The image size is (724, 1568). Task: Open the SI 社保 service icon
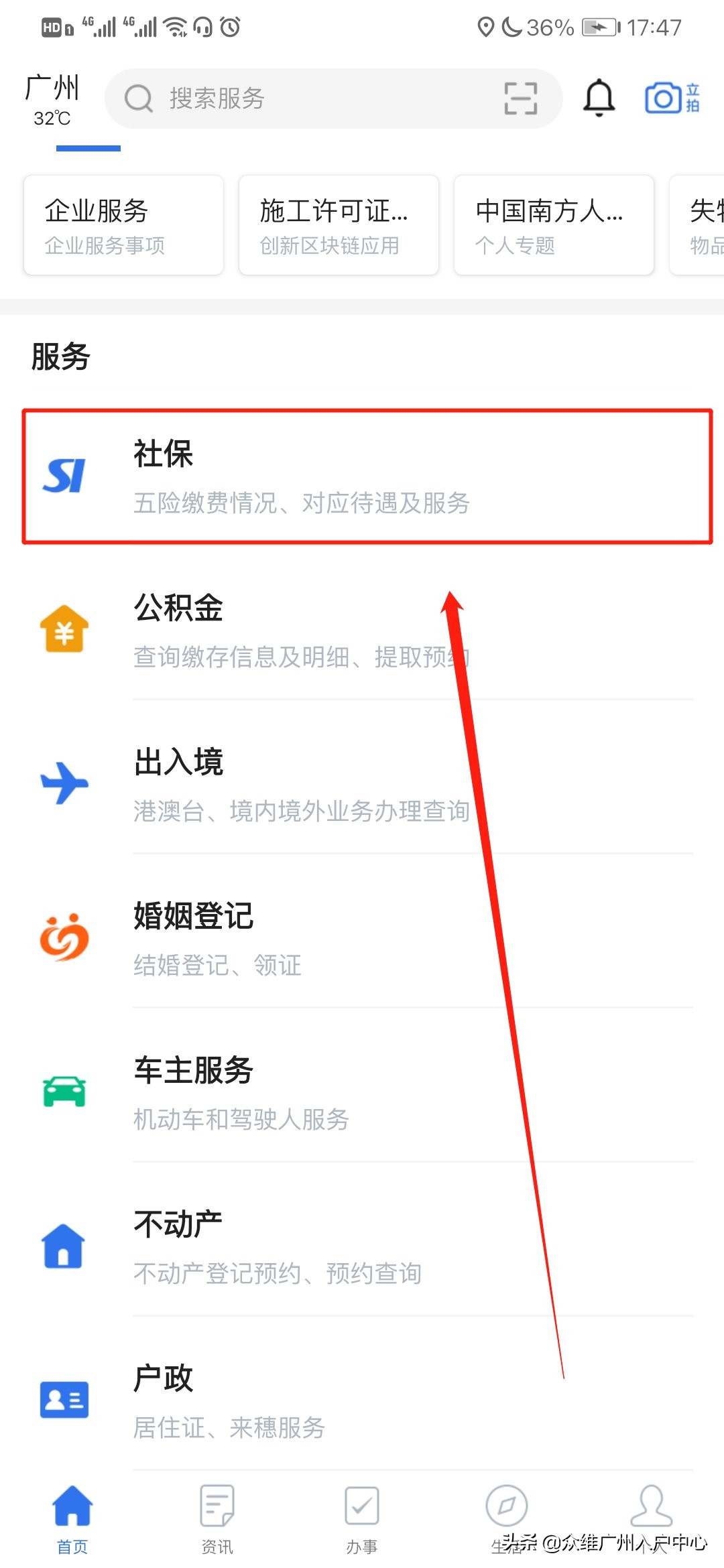(x=65, y=473)
